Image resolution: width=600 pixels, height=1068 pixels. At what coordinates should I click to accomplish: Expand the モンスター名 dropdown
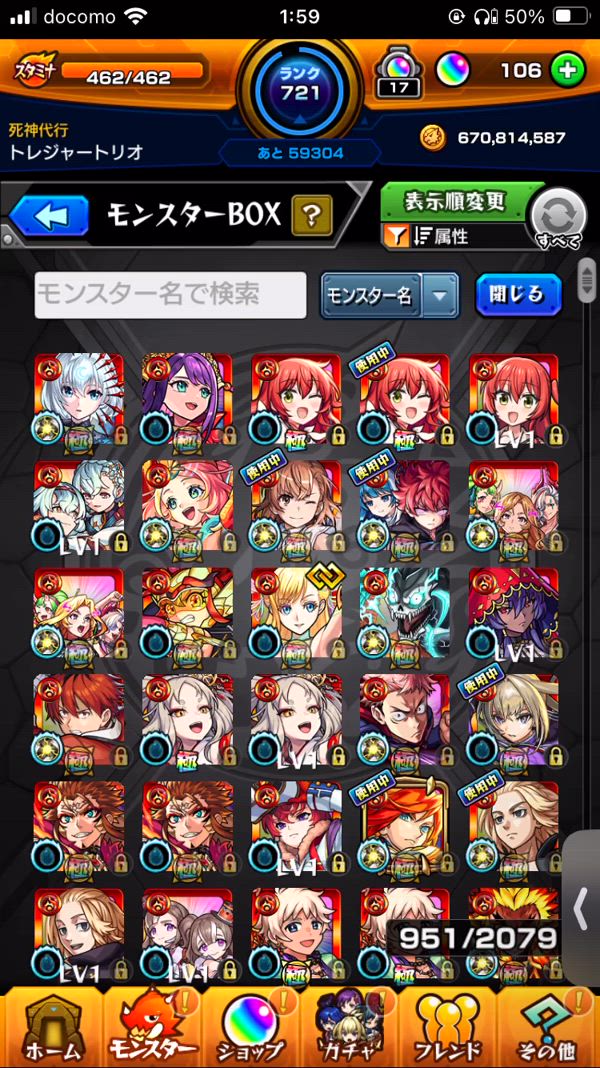440,295
